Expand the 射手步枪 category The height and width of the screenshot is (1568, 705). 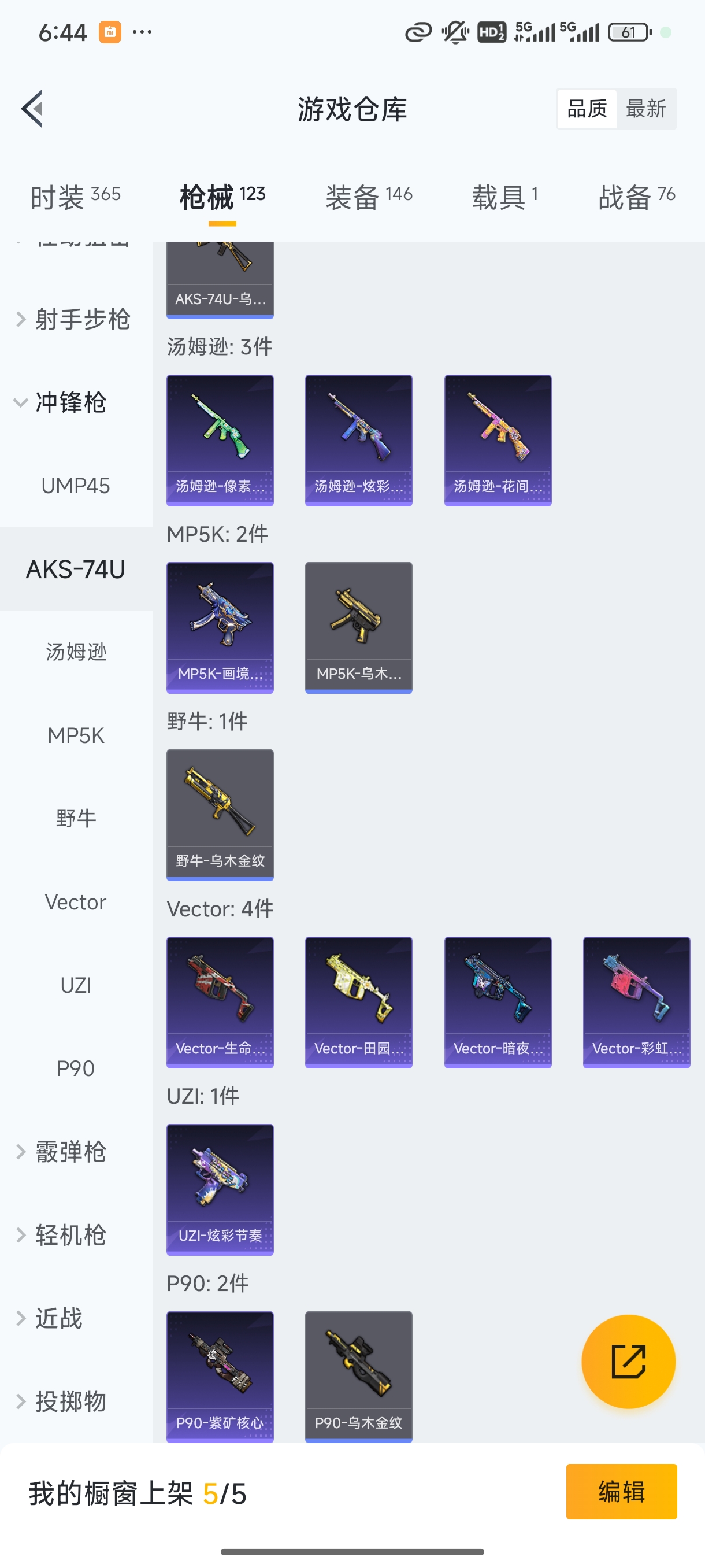[x=73, y=319]
